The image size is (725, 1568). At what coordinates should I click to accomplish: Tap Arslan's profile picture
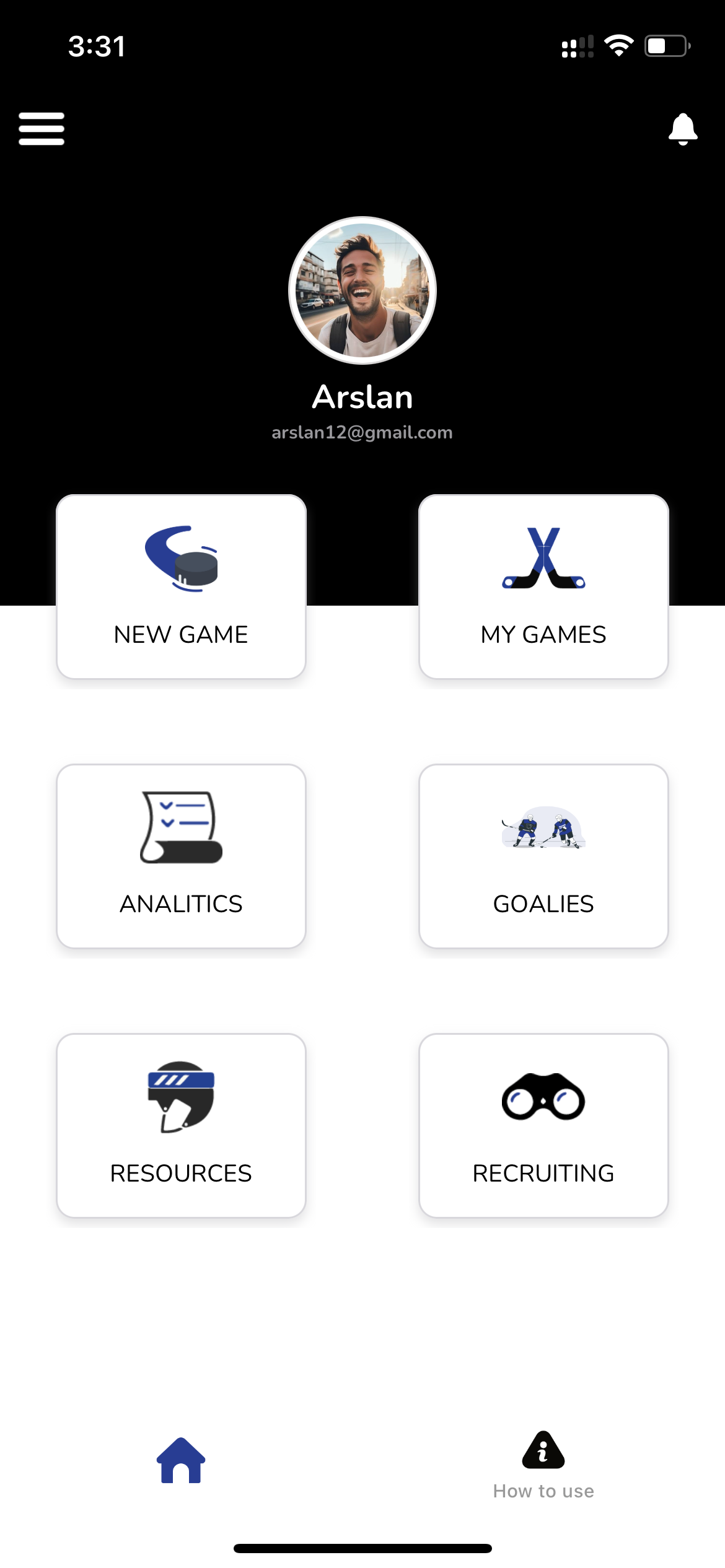362,290
